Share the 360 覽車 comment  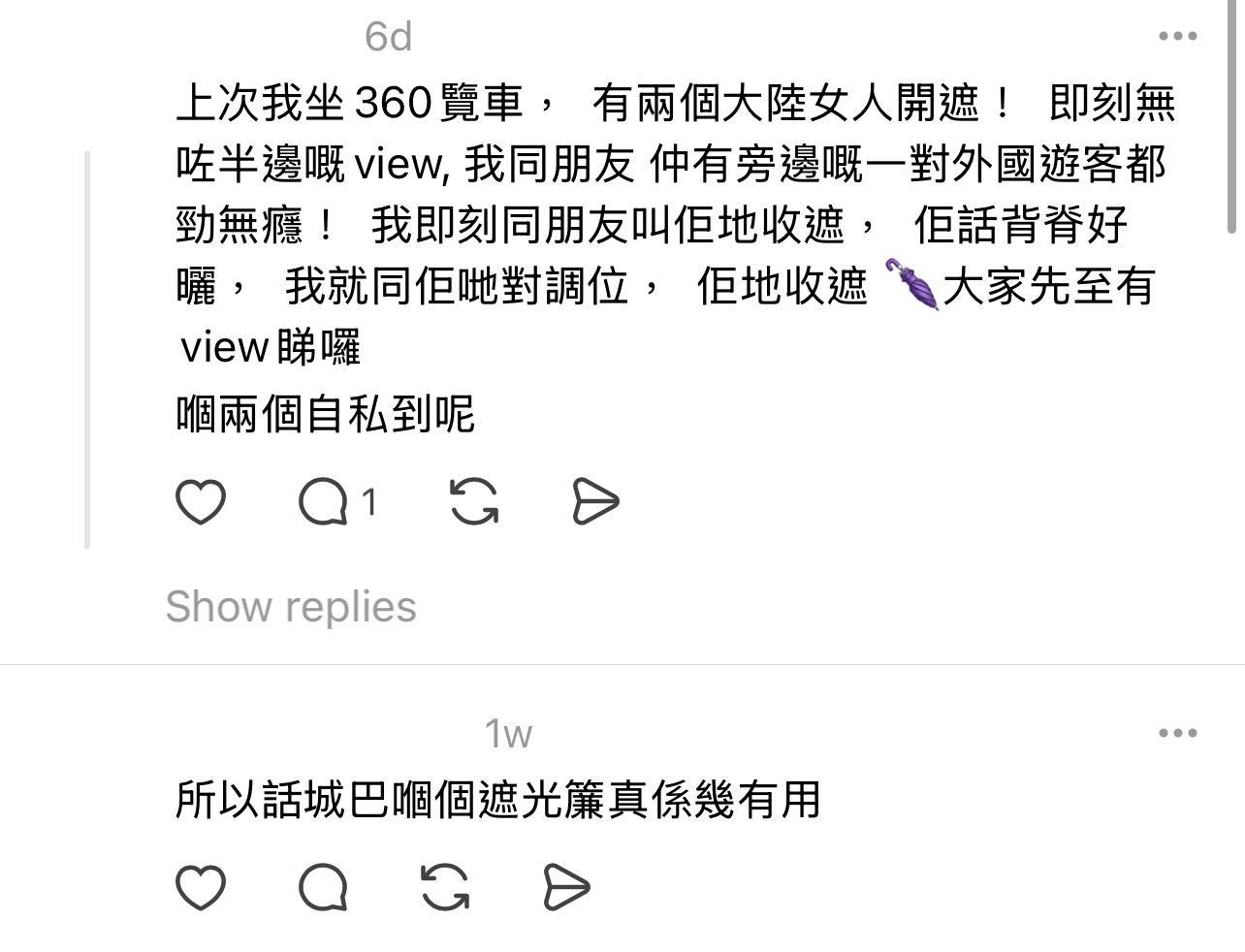595,502
